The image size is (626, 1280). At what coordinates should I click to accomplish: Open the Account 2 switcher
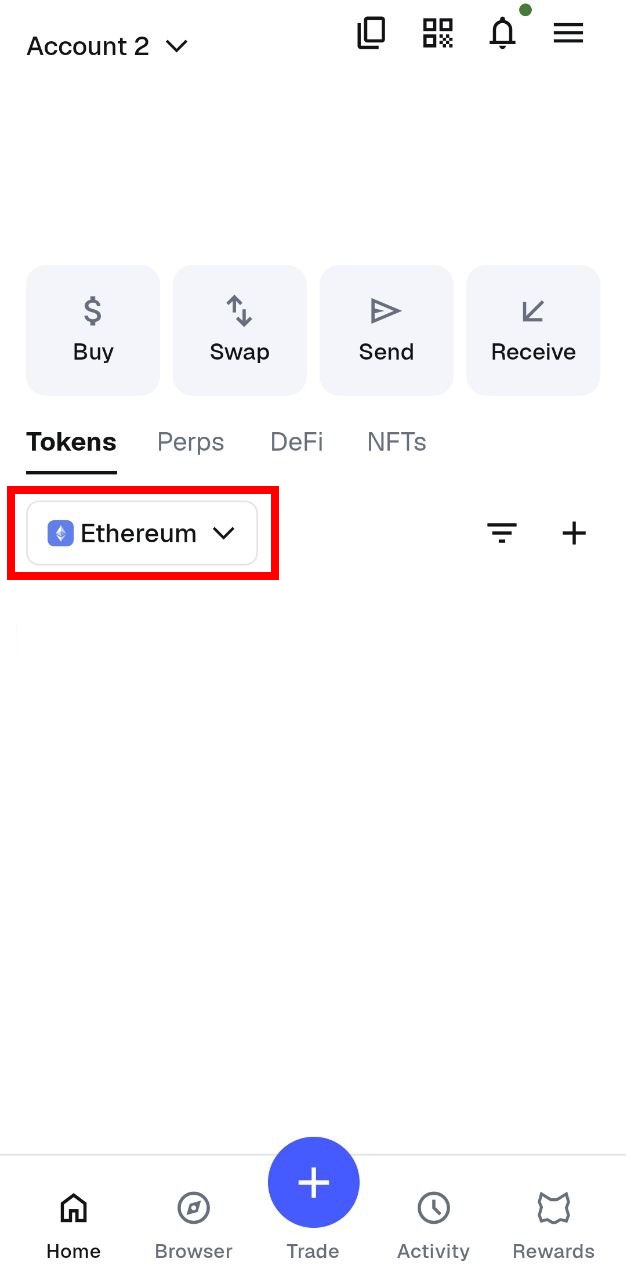coord(107,46)
